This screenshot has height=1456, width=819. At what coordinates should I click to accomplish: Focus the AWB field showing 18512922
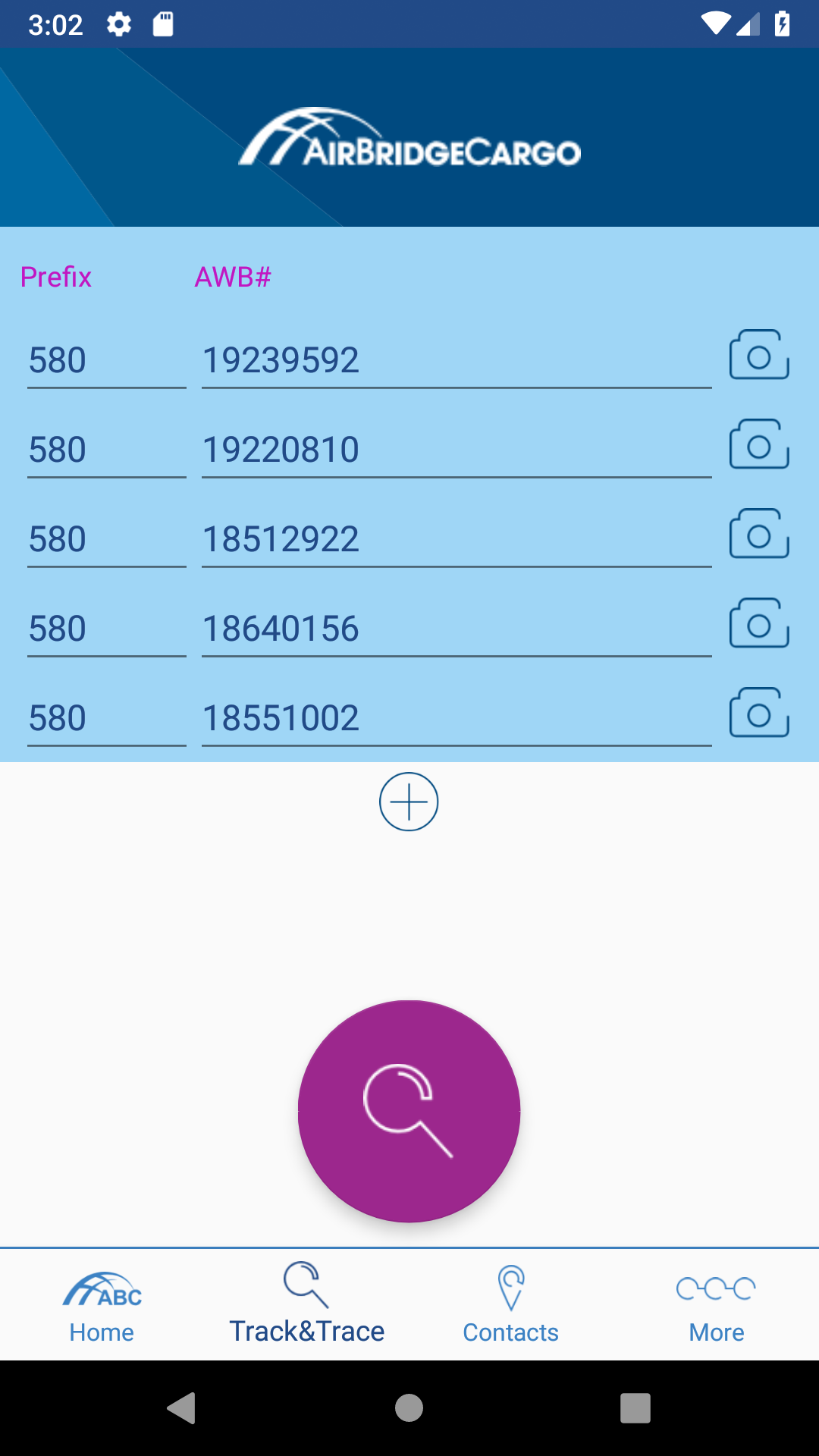457,538
